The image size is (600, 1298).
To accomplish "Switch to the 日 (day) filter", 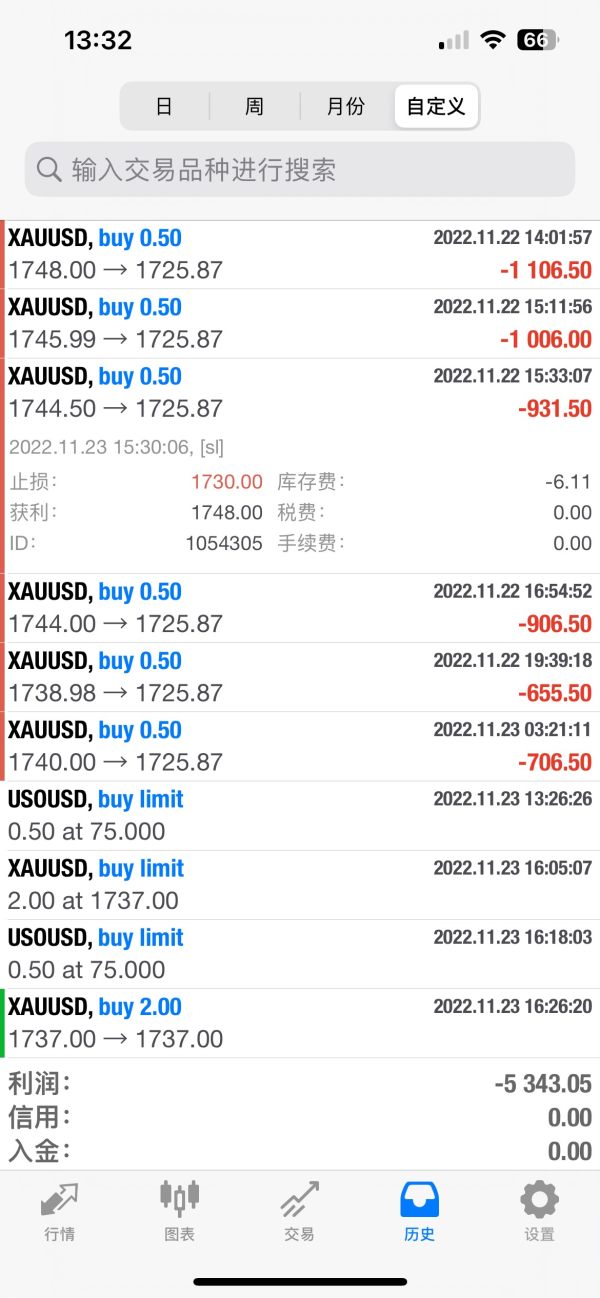I will pos(165,106).
